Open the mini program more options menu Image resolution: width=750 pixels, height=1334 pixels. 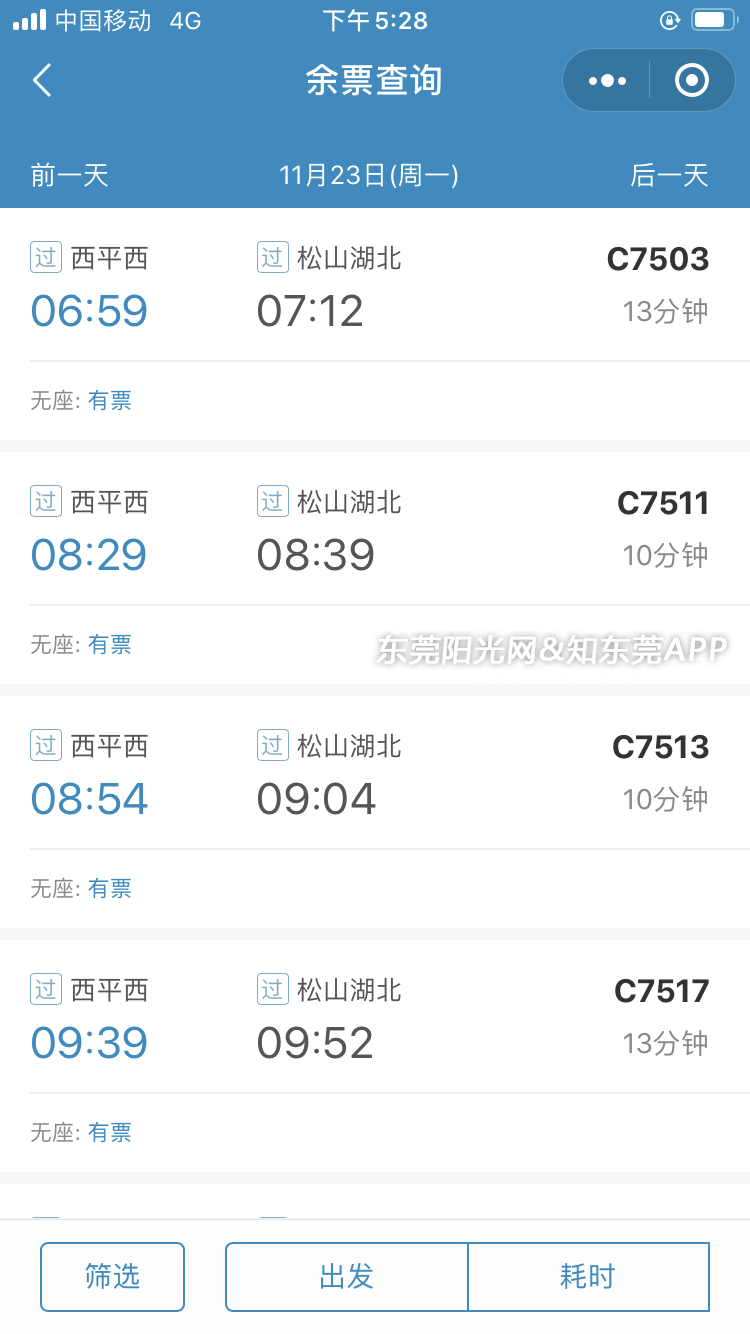(x=607, y=80)
